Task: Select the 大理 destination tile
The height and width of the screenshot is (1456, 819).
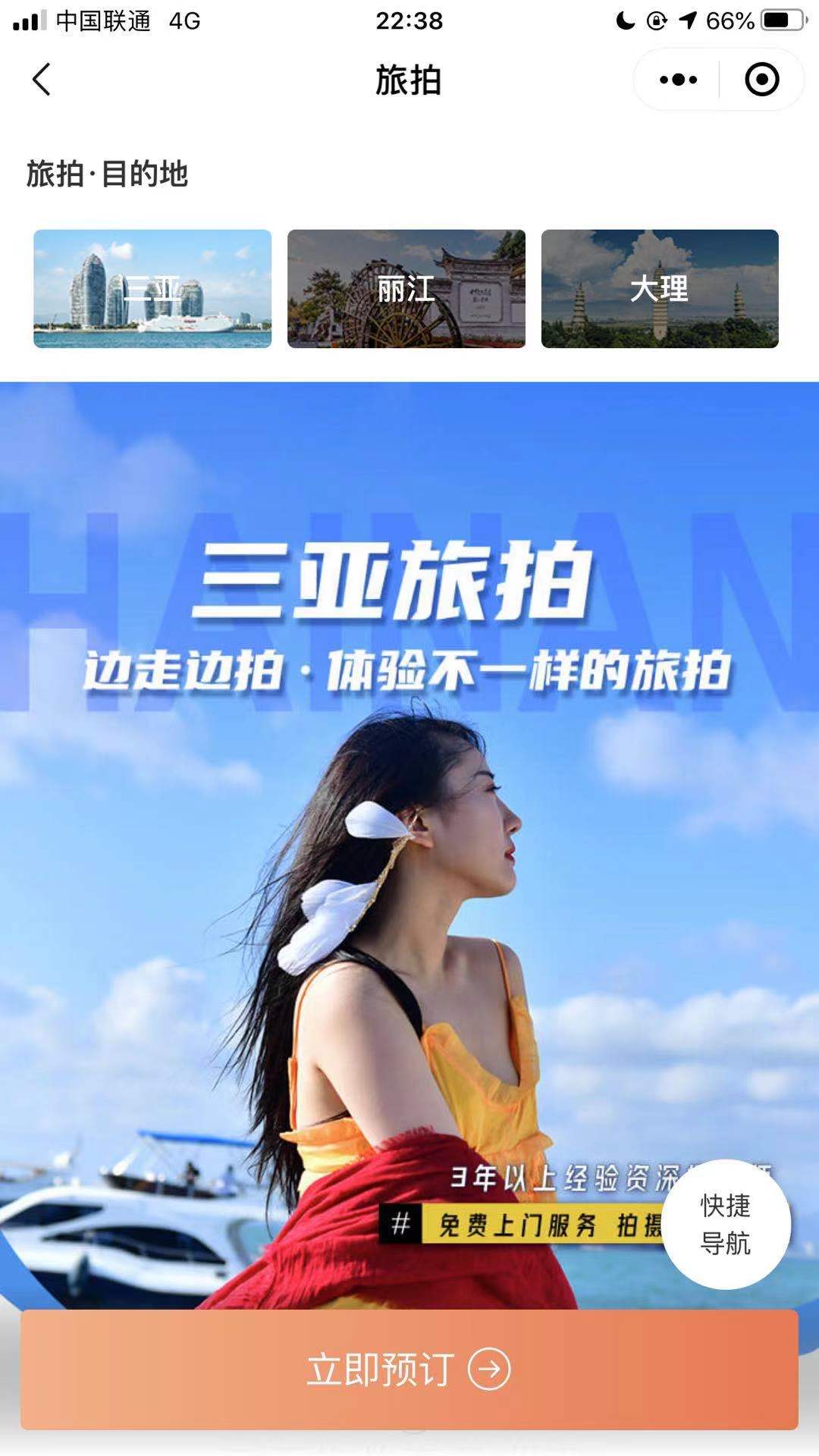Action: pyautogui.click(x=660, y=289)
